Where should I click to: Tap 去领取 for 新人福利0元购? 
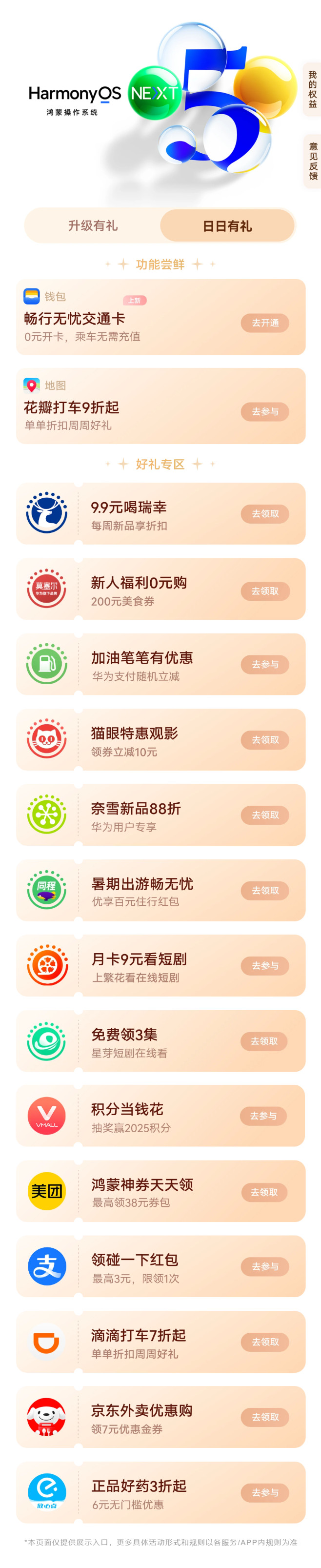coord(265,591)
